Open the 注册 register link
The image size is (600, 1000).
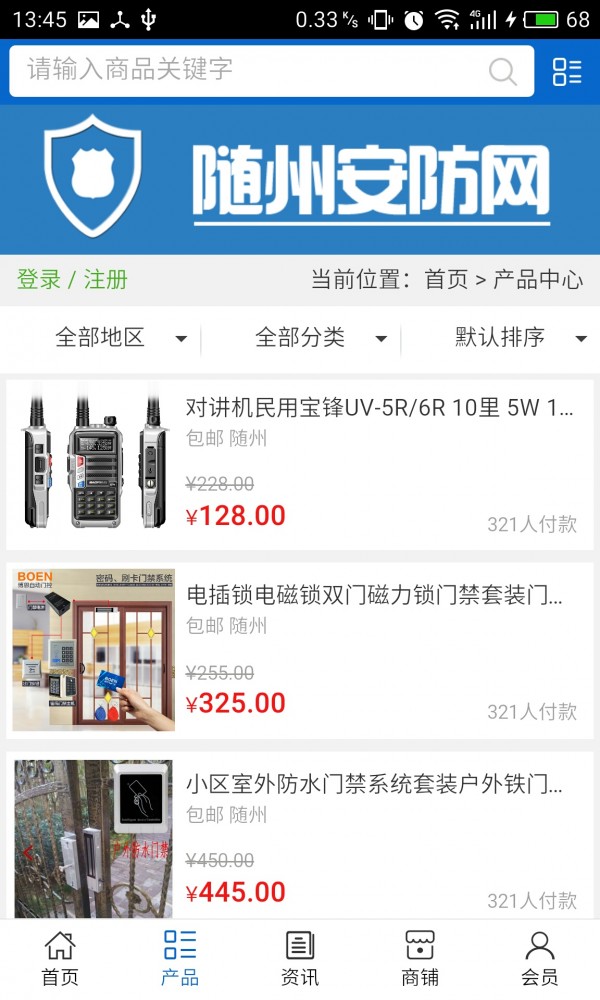click(106, 280)
